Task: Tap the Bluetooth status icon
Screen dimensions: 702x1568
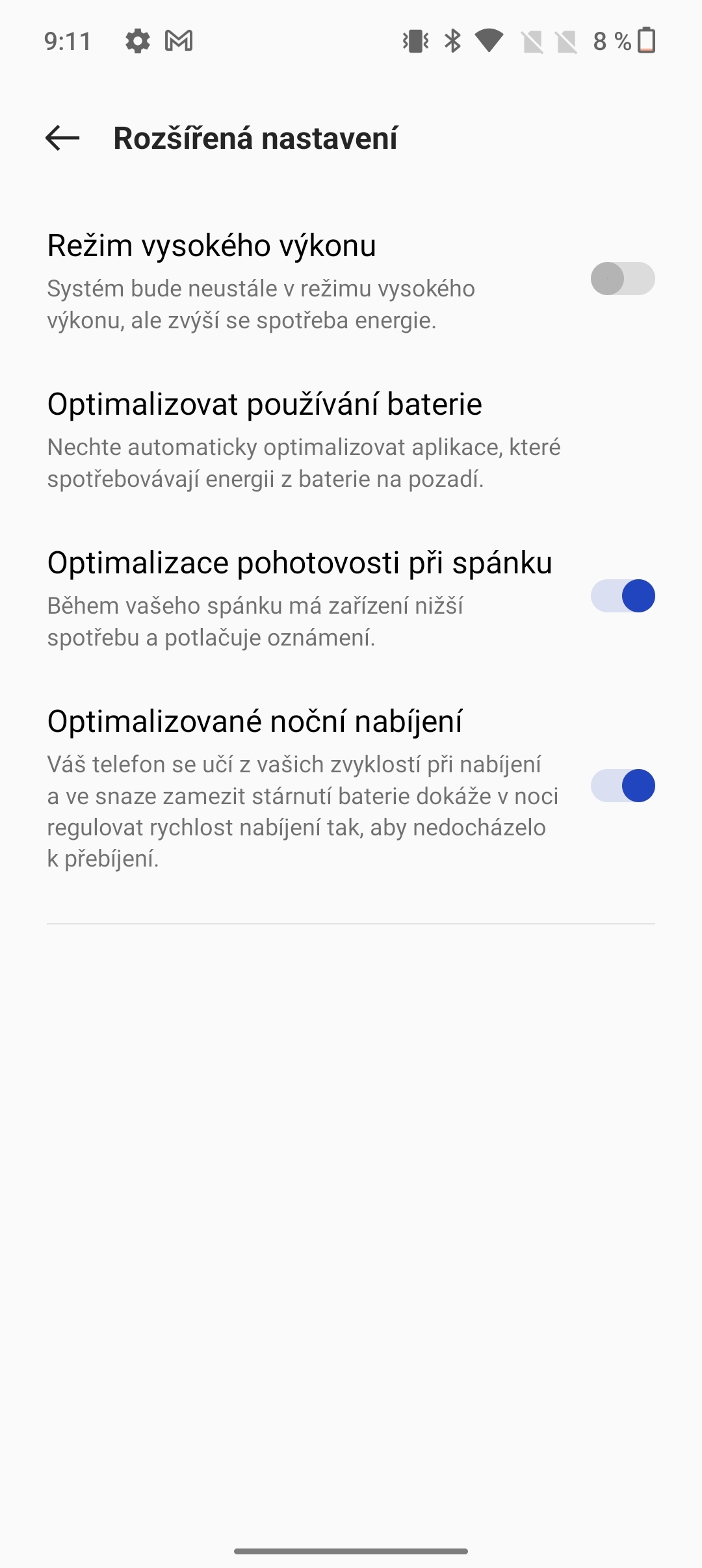Action: (452, 42)
